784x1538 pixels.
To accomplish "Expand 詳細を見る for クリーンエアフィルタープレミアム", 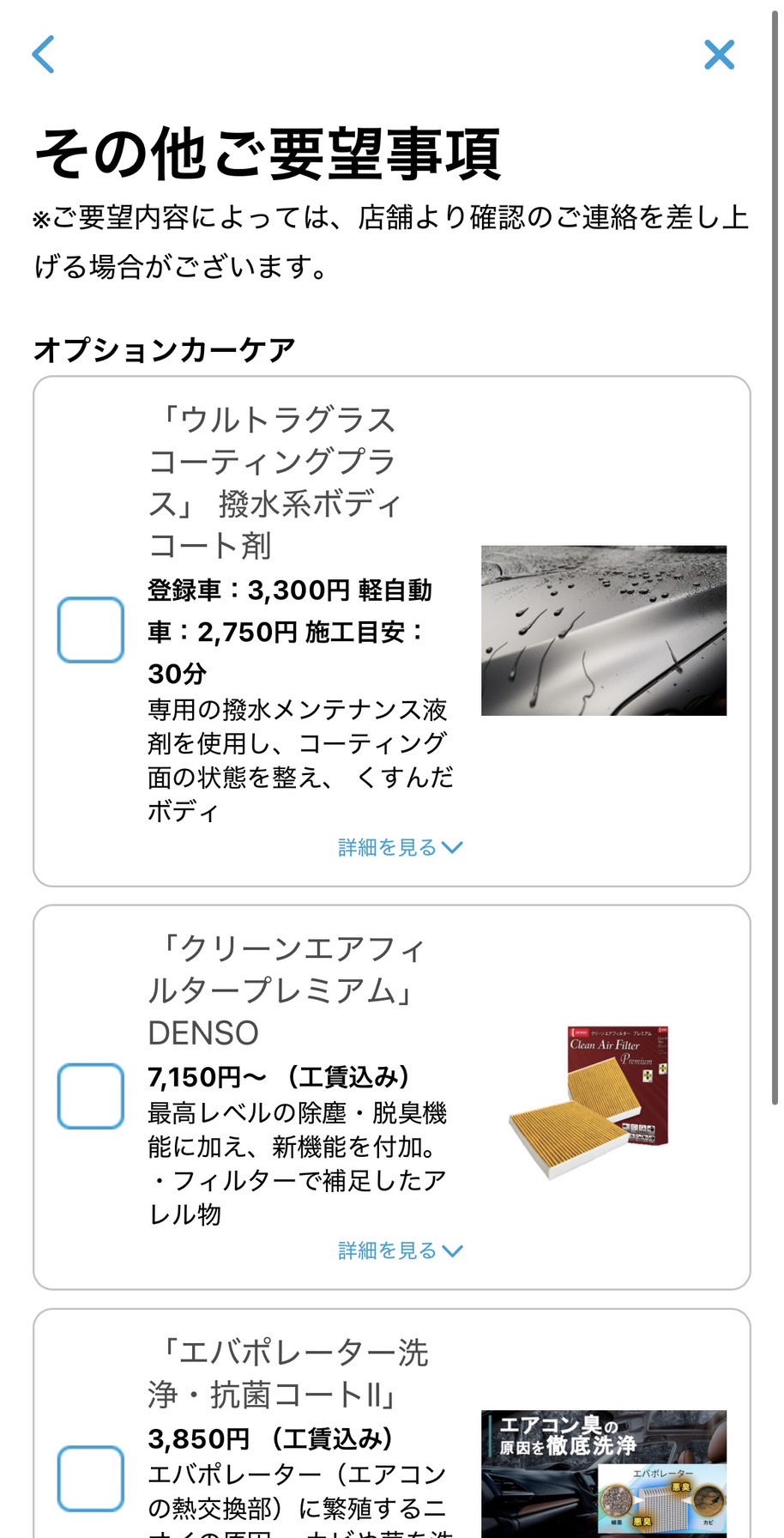I will tap(400, 1251).
